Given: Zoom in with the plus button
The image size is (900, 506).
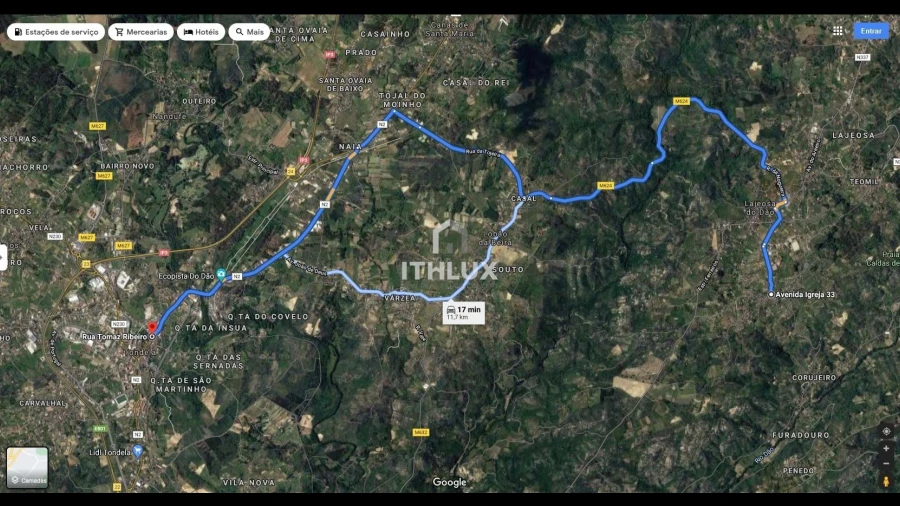Looking at the screenshot, I should [x=886, y=449].
